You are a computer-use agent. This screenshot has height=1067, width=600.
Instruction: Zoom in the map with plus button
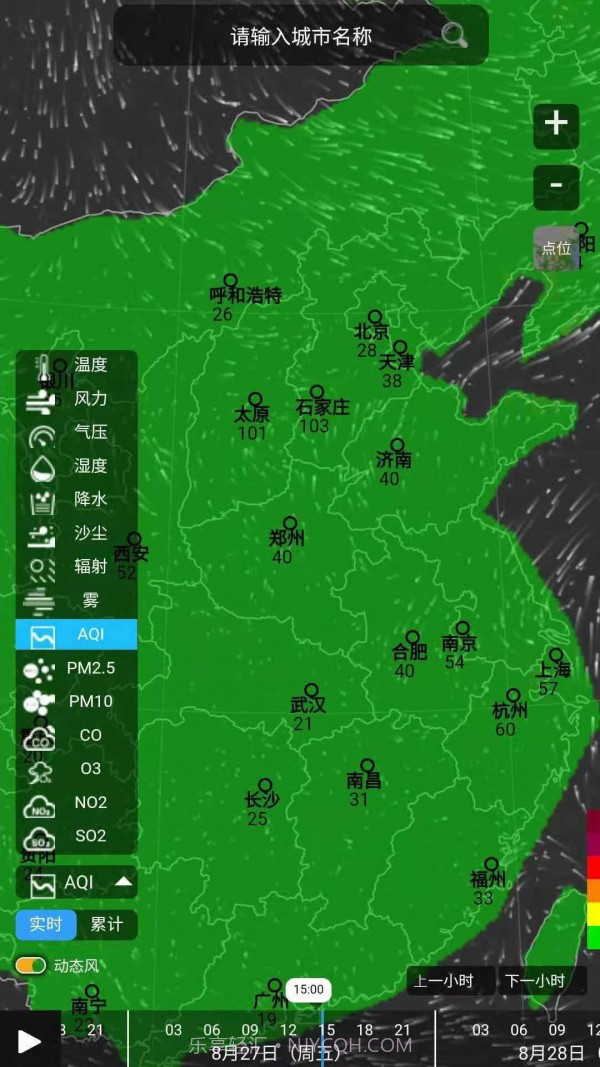click(x=556, y=124)
